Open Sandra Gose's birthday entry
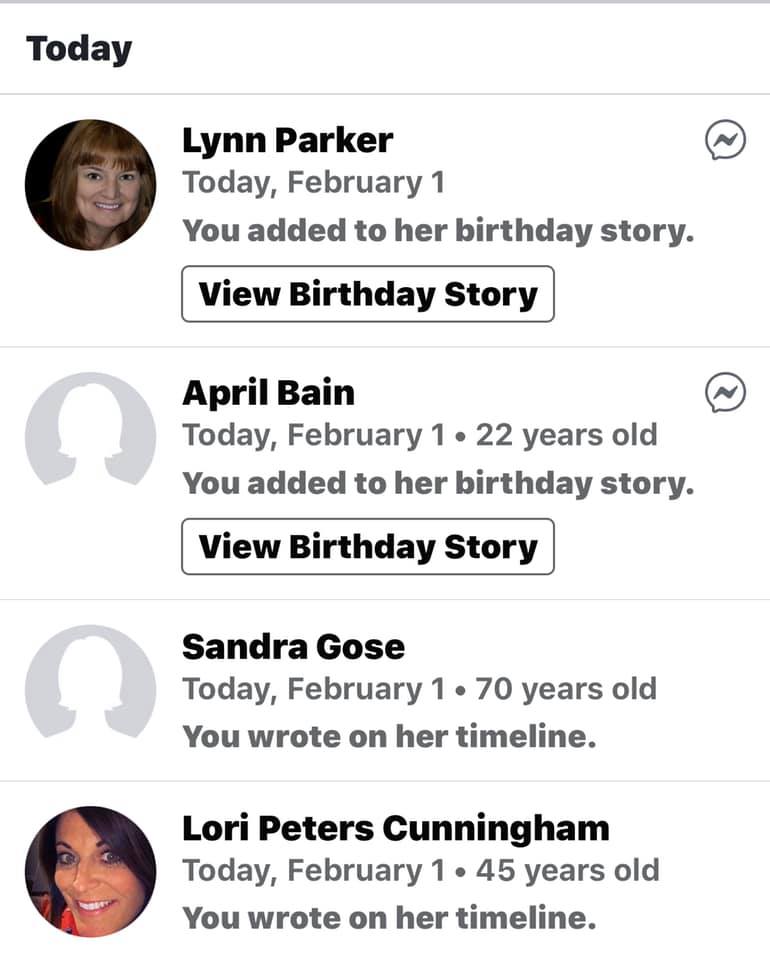The width and height of the screenshot is (770, 960). [x=293, y=647]
